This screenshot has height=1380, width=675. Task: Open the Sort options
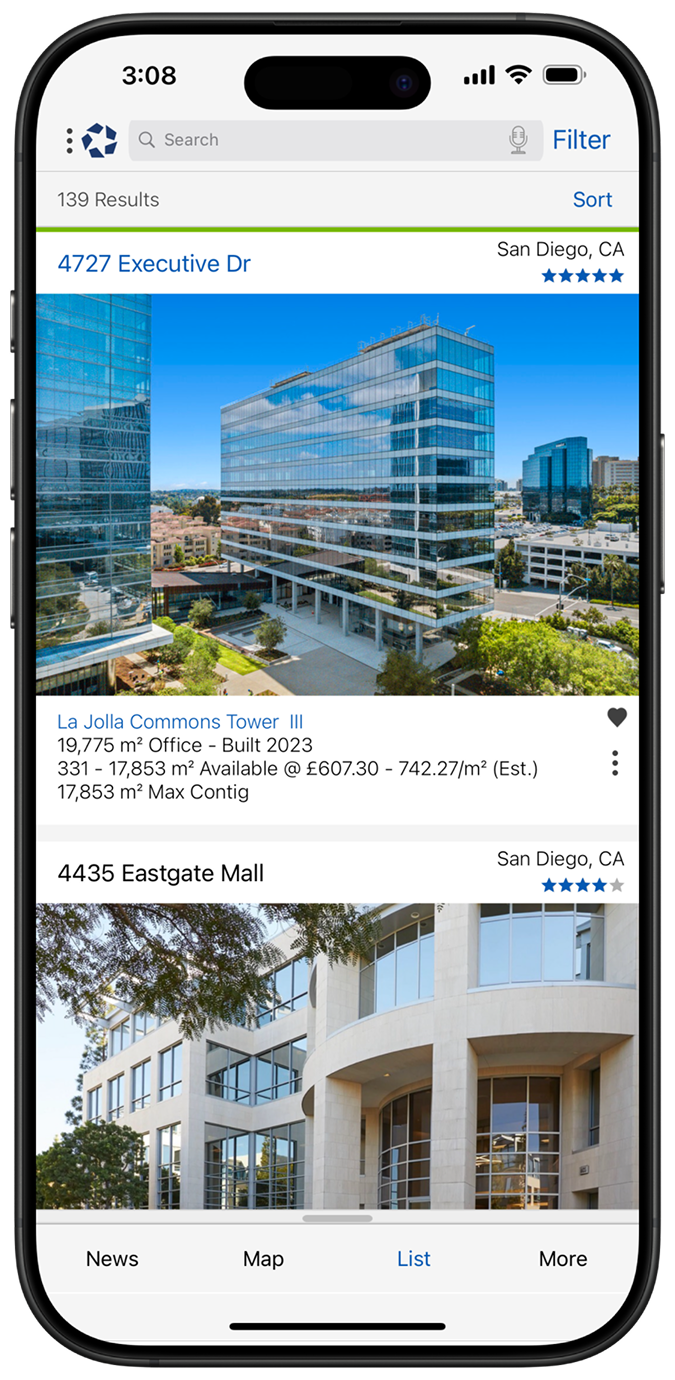[x=592, y=200]
